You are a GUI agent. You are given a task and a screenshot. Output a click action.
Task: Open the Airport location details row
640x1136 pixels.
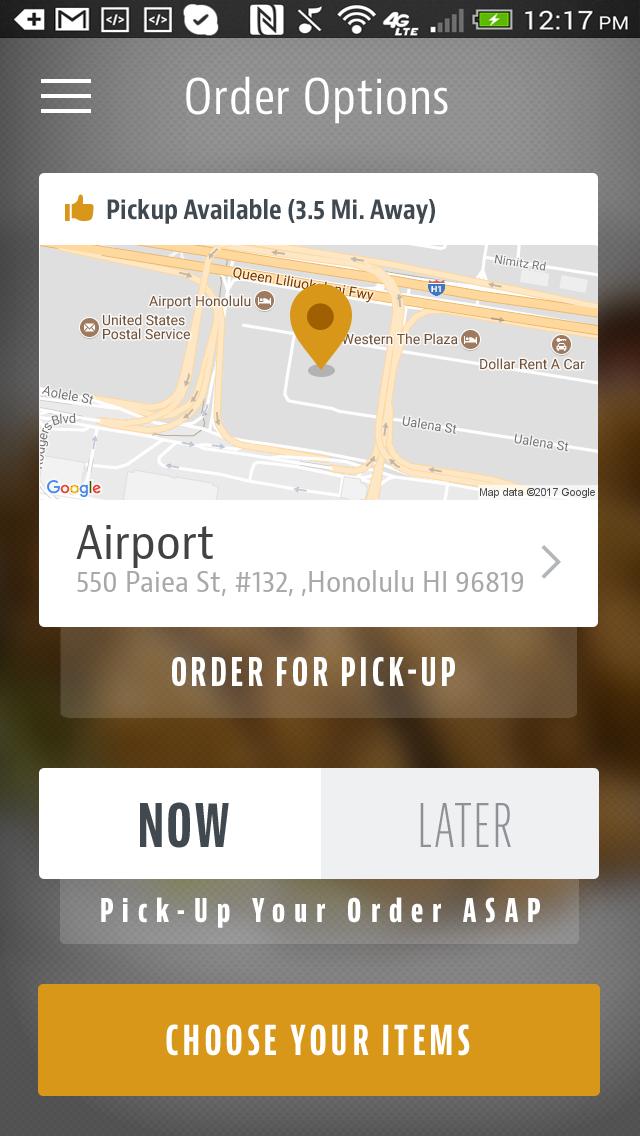coord(318,563)
